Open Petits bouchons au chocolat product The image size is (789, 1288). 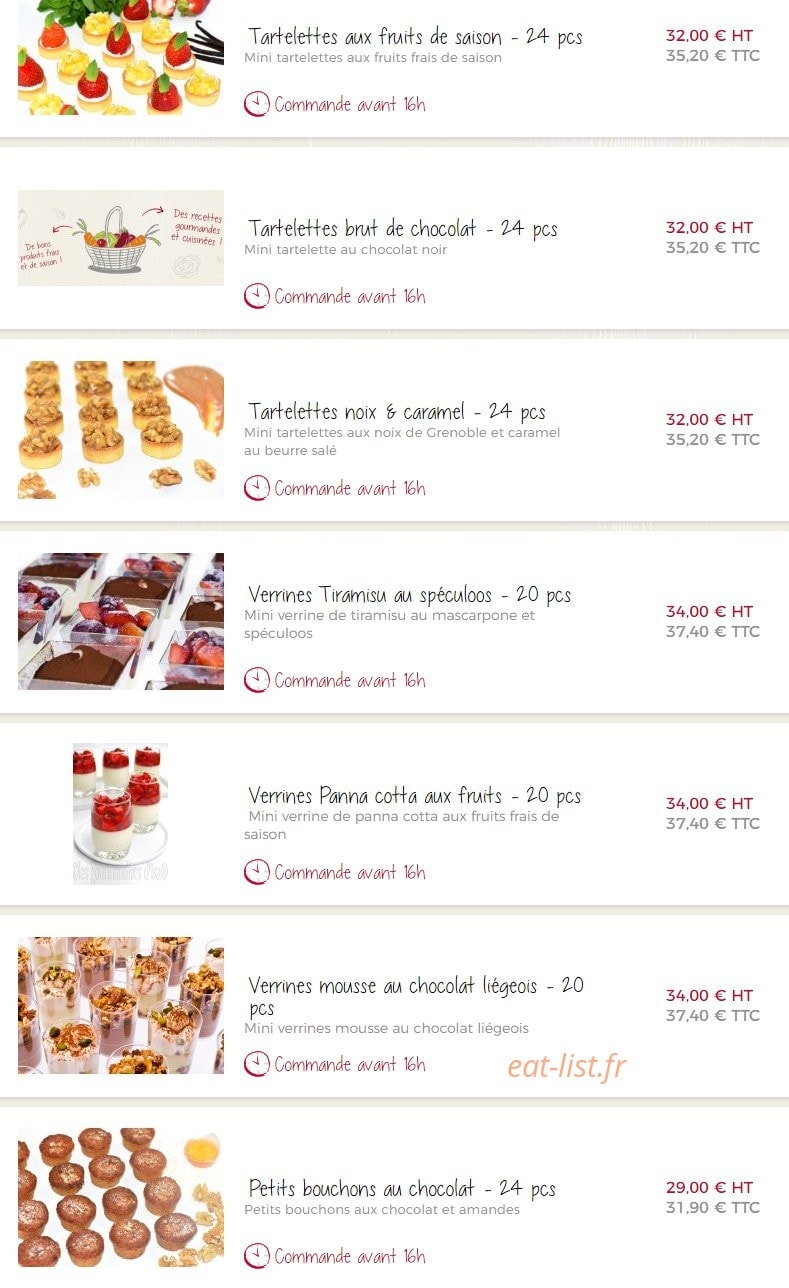point(402,1189)
